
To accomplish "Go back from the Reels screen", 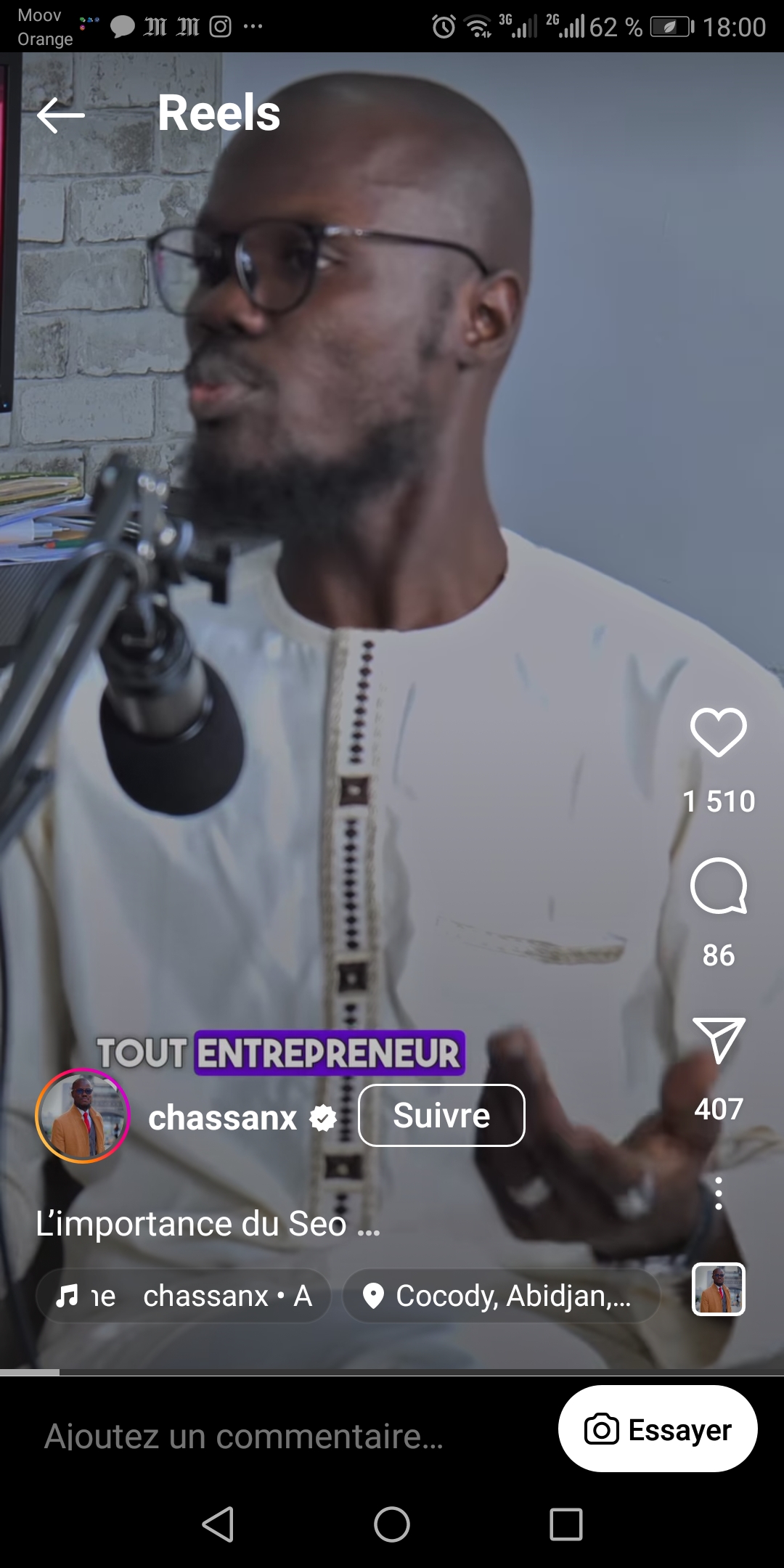I will pyautogui.click(x=61, y=115).
